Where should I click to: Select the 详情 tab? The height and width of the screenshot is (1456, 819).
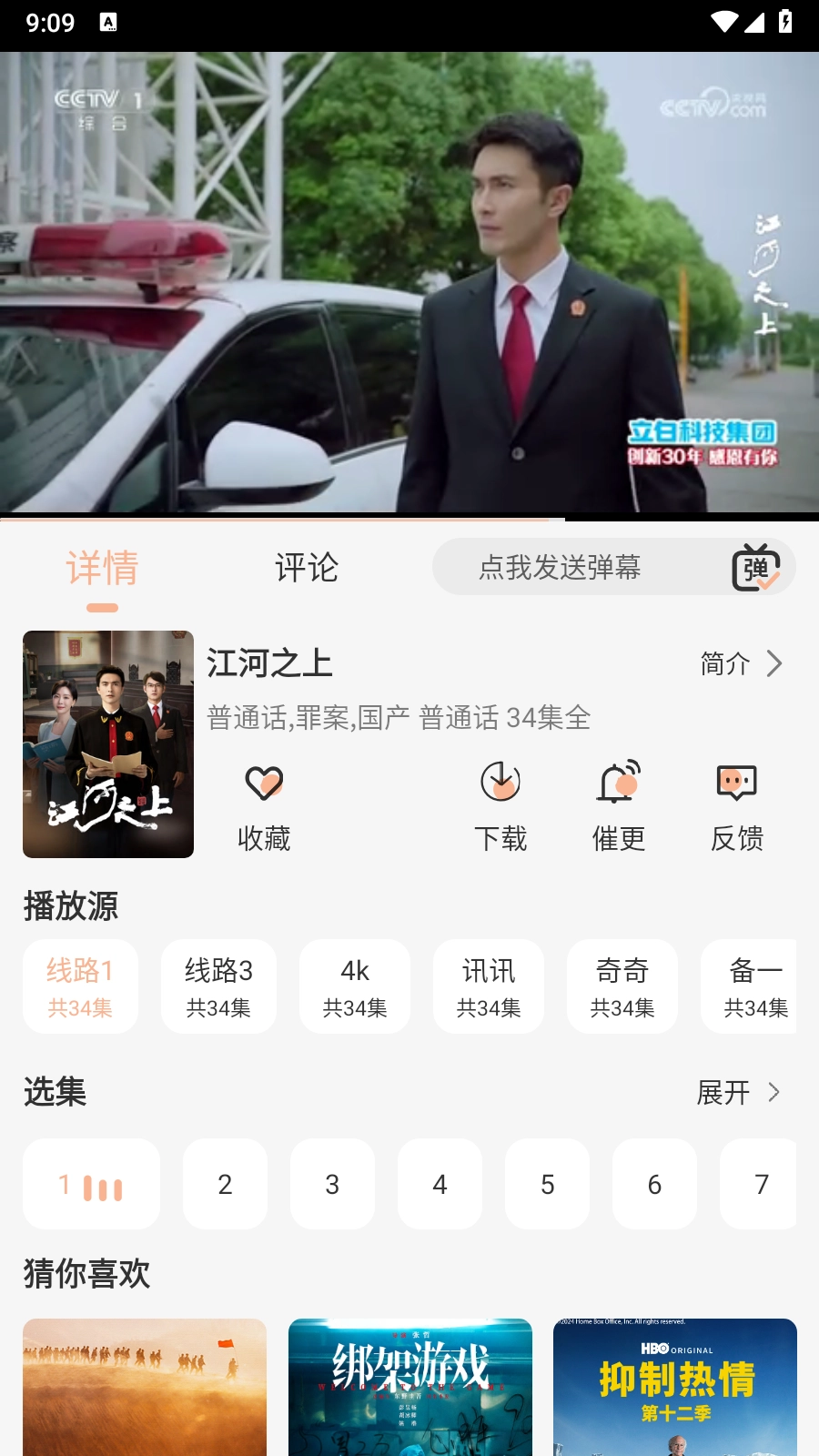coord(102,568)
